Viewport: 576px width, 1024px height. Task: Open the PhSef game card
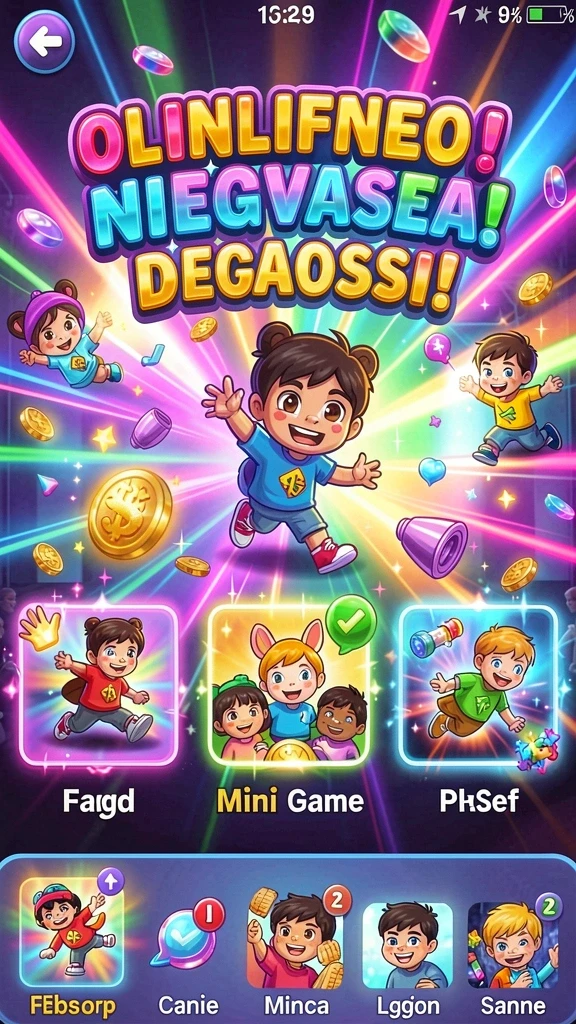(478, 684)
